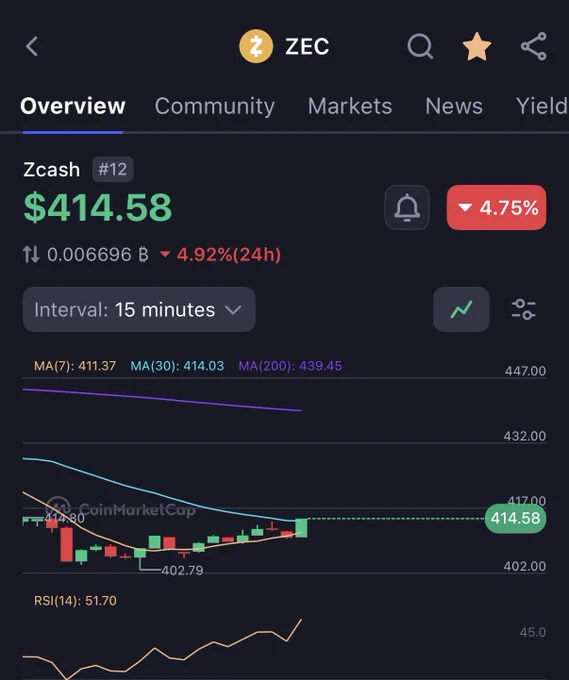Toggle ZEC favorite star
This screenshot has width=569, height=680.
(x=477, y=46)
